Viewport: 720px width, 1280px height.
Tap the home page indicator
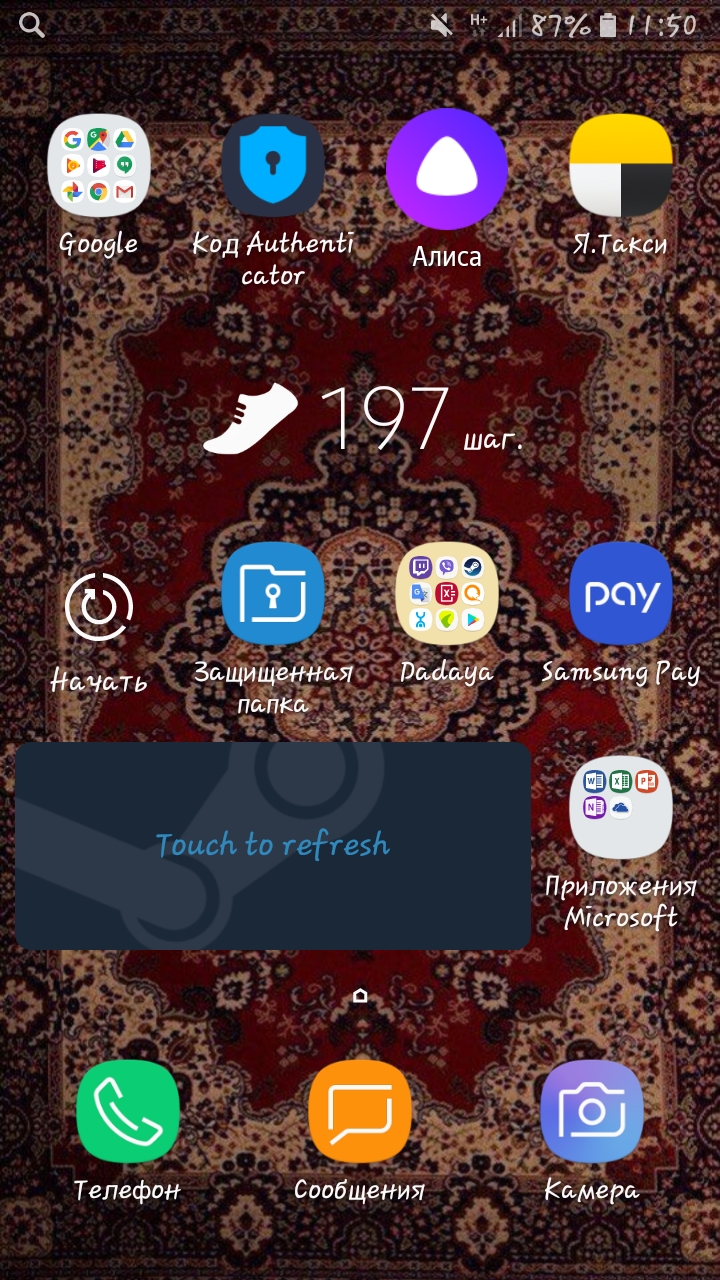pos(360,995)
